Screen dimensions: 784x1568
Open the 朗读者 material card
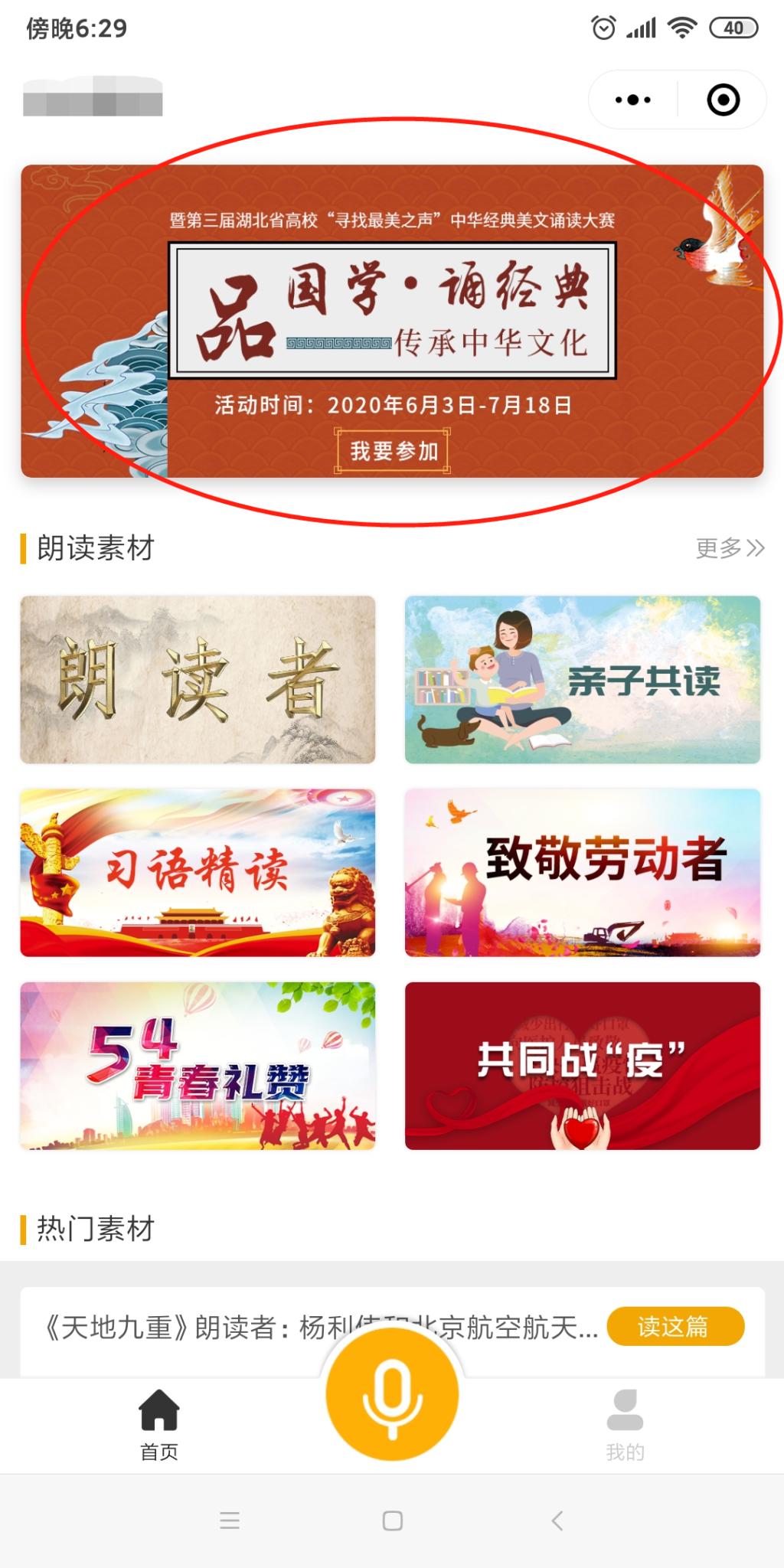(198, 680)
